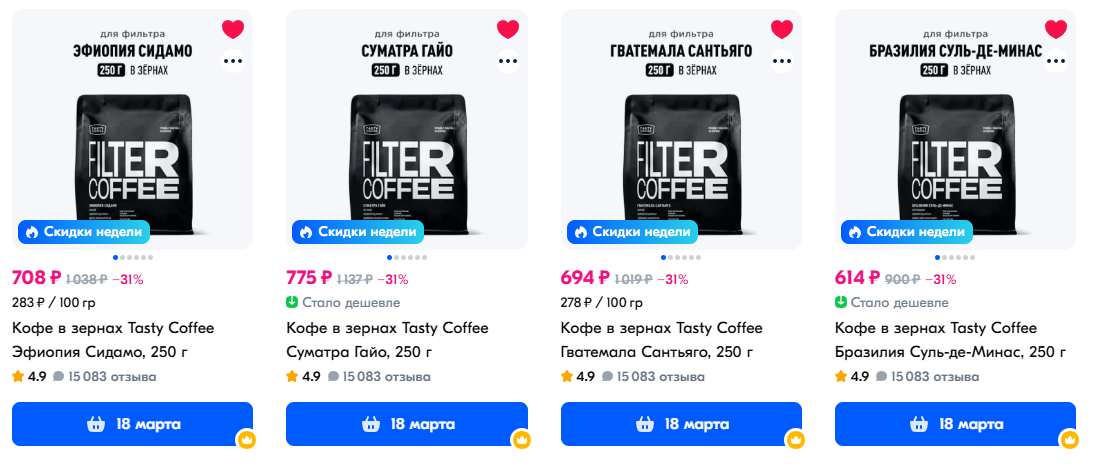Tap the heart on Гватемала Сантьяго
The height and width of the screenshot is (472, 1094).
tap(782, 29)
